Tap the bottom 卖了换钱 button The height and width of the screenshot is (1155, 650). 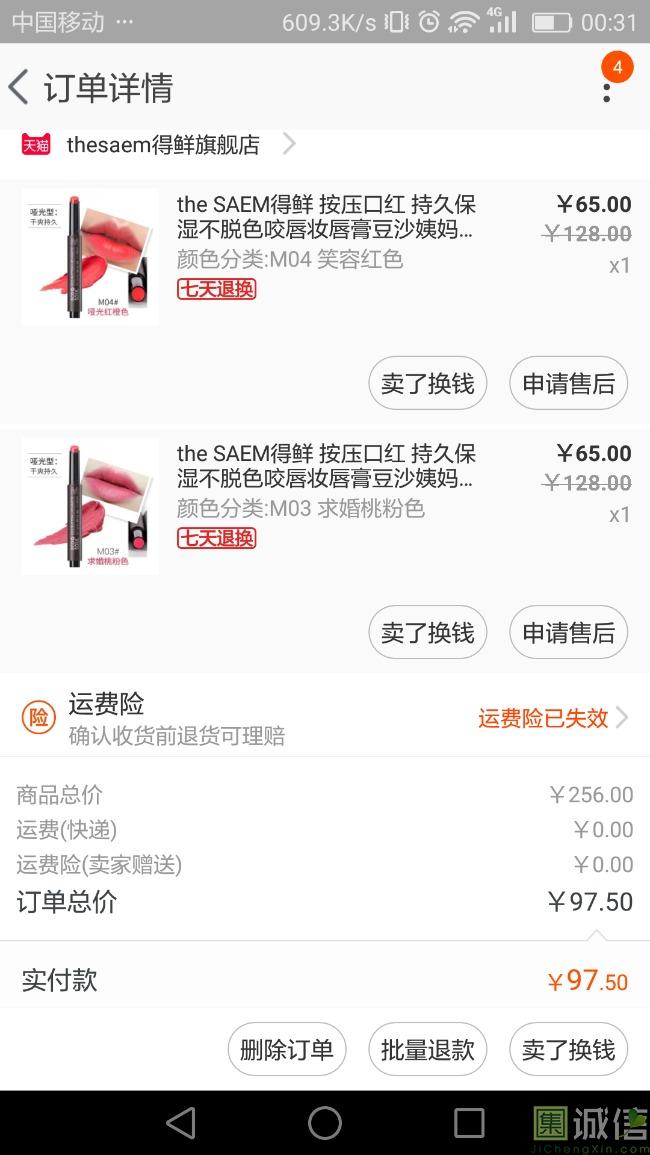(568, 1050)
